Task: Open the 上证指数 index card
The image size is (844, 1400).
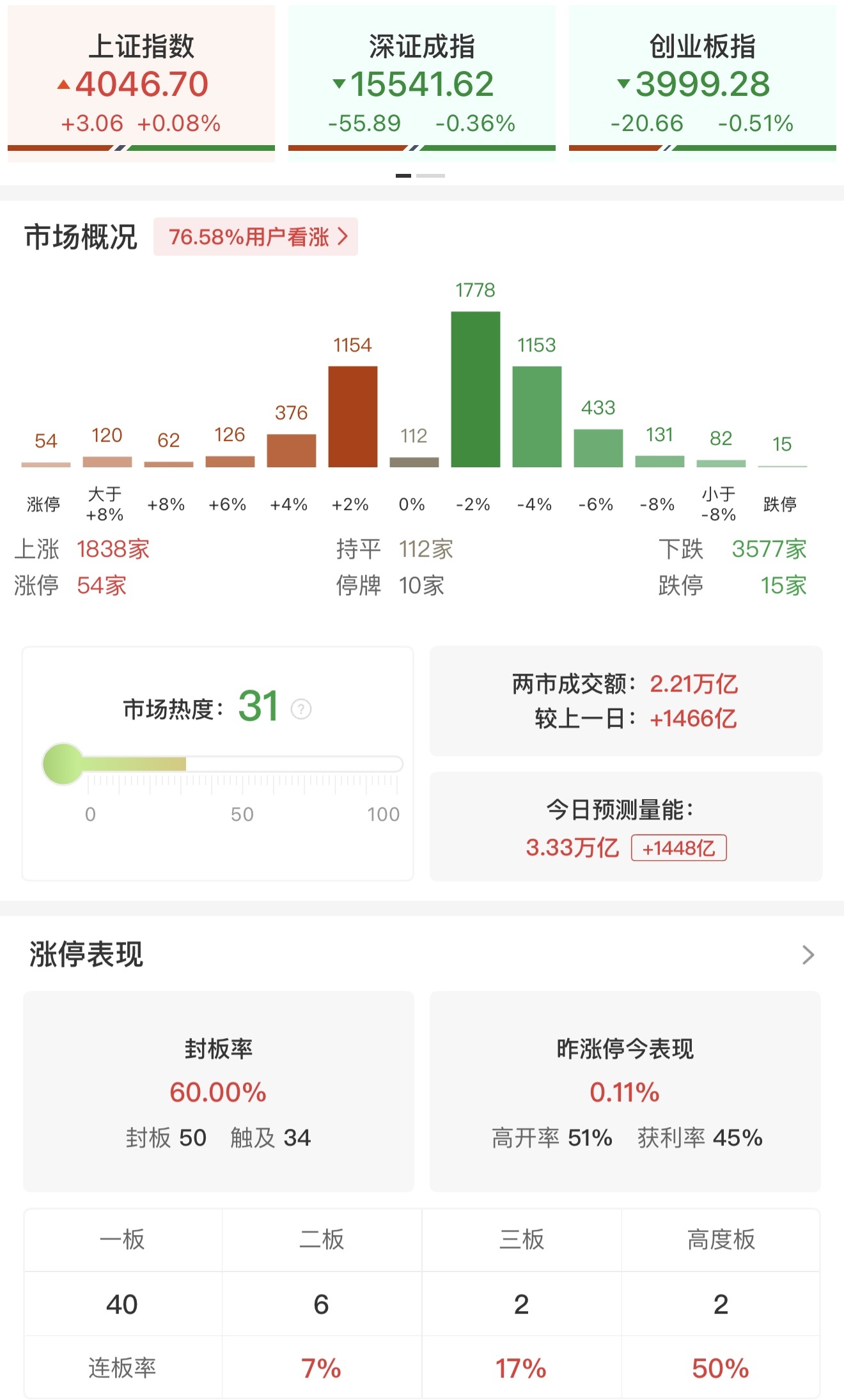Action: coord(141,83)
